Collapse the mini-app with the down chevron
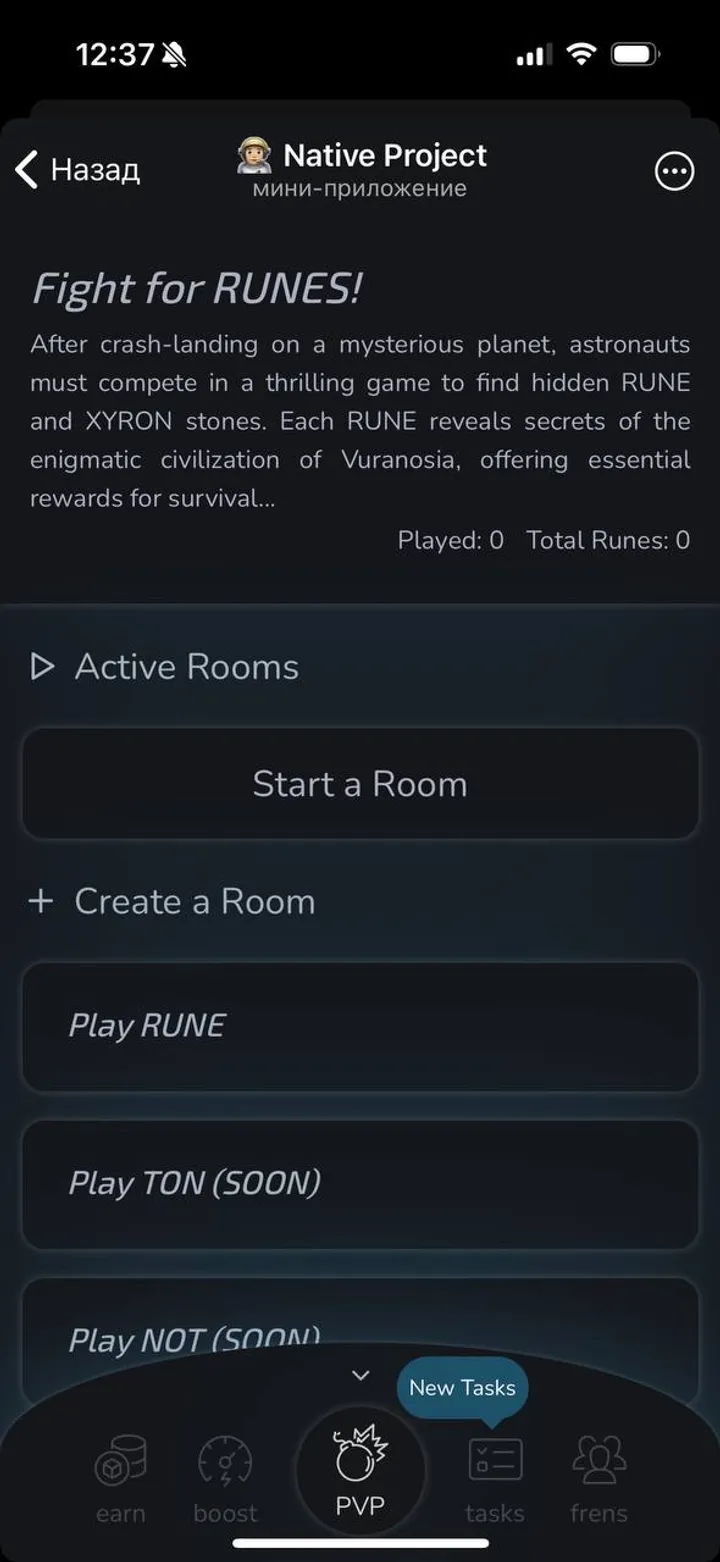Screen dimensions: 720x1562 (x=360, y=1375)
